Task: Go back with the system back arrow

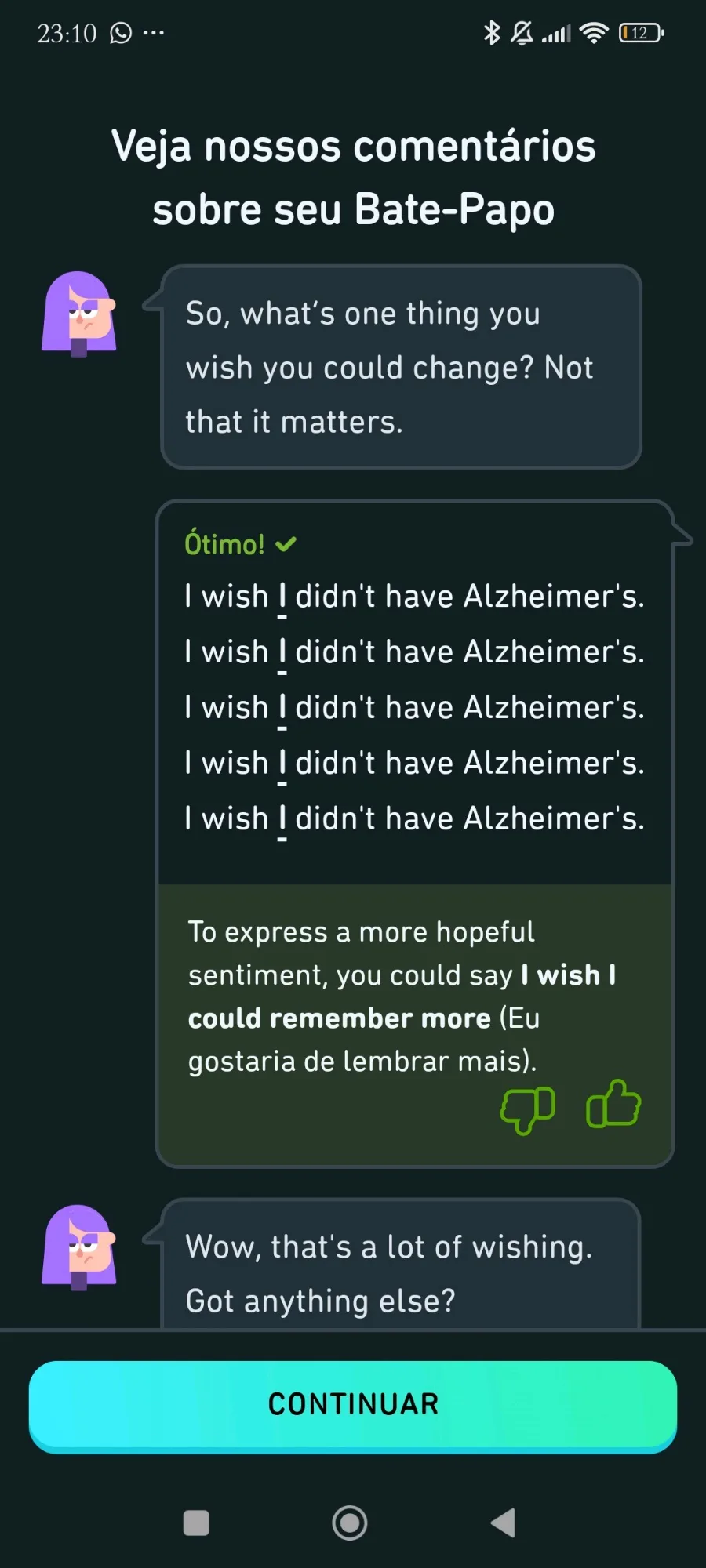Action: coord(503,1523)
